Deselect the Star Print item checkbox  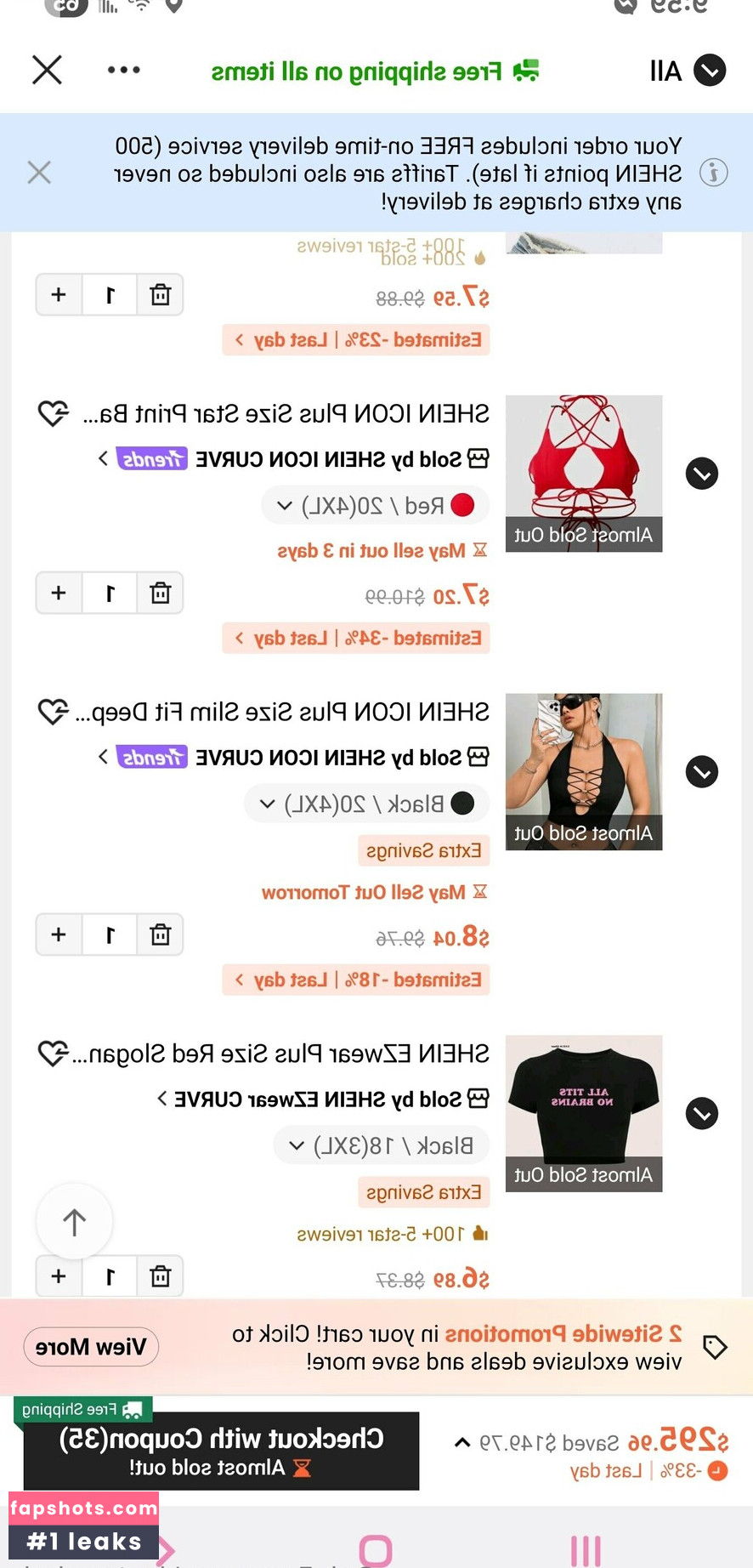click(x=702, y=474)
